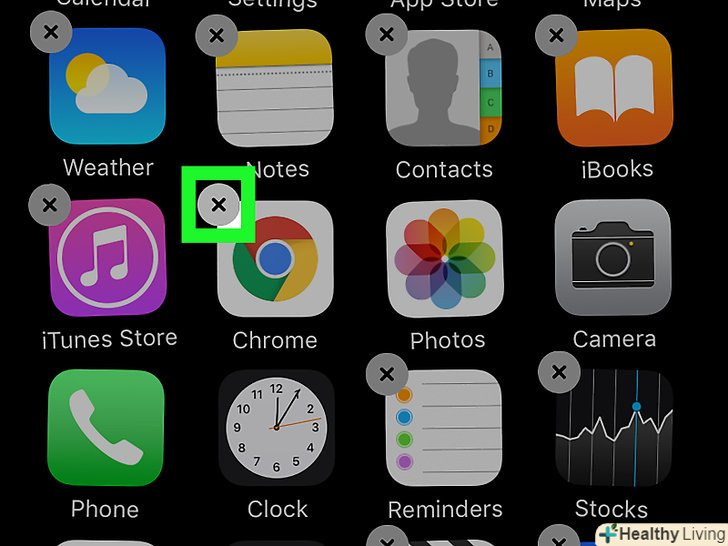Open the Weather app
This screenshot has width=728, height=546.
point(107,86)
